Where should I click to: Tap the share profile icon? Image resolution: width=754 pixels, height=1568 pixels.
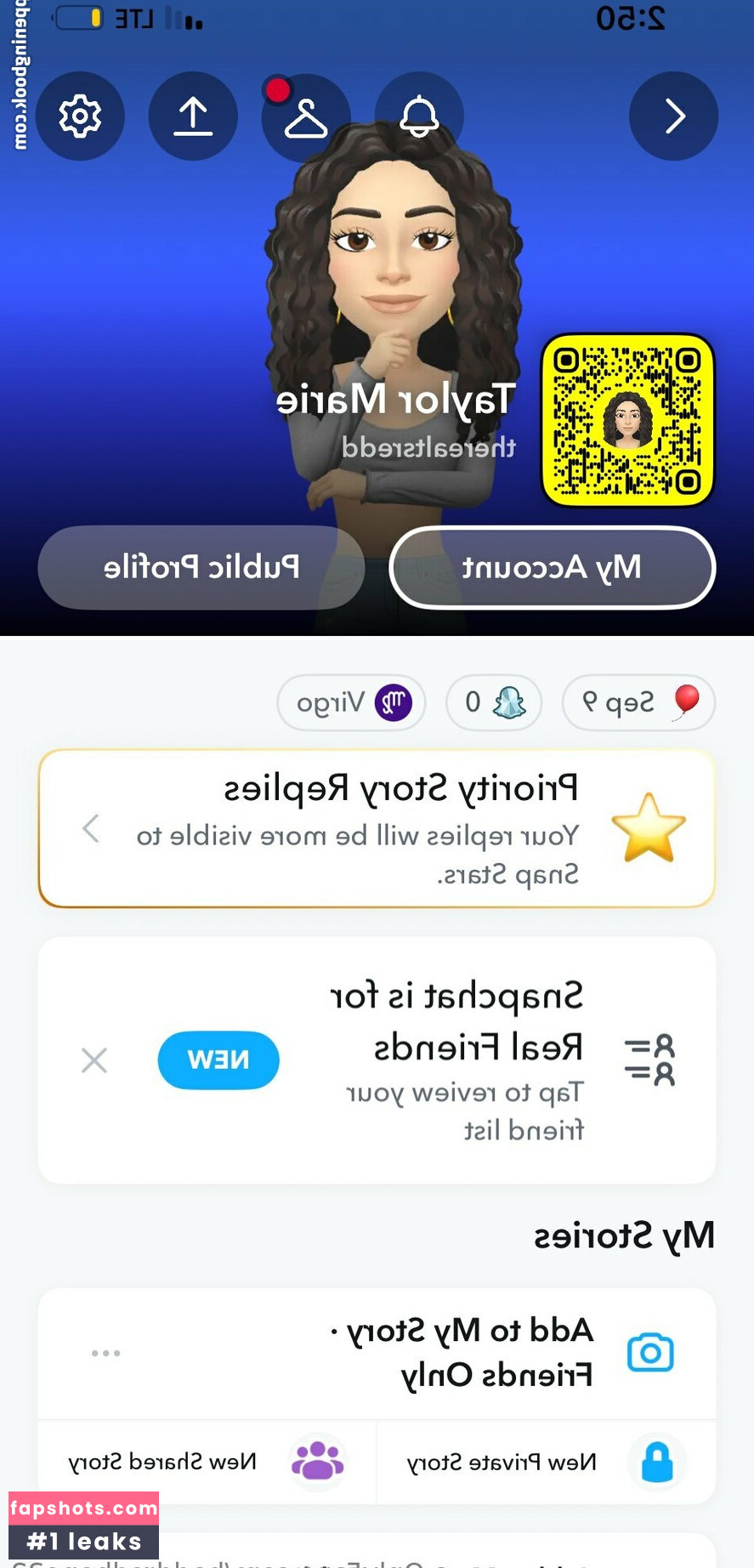click(193, 116)
